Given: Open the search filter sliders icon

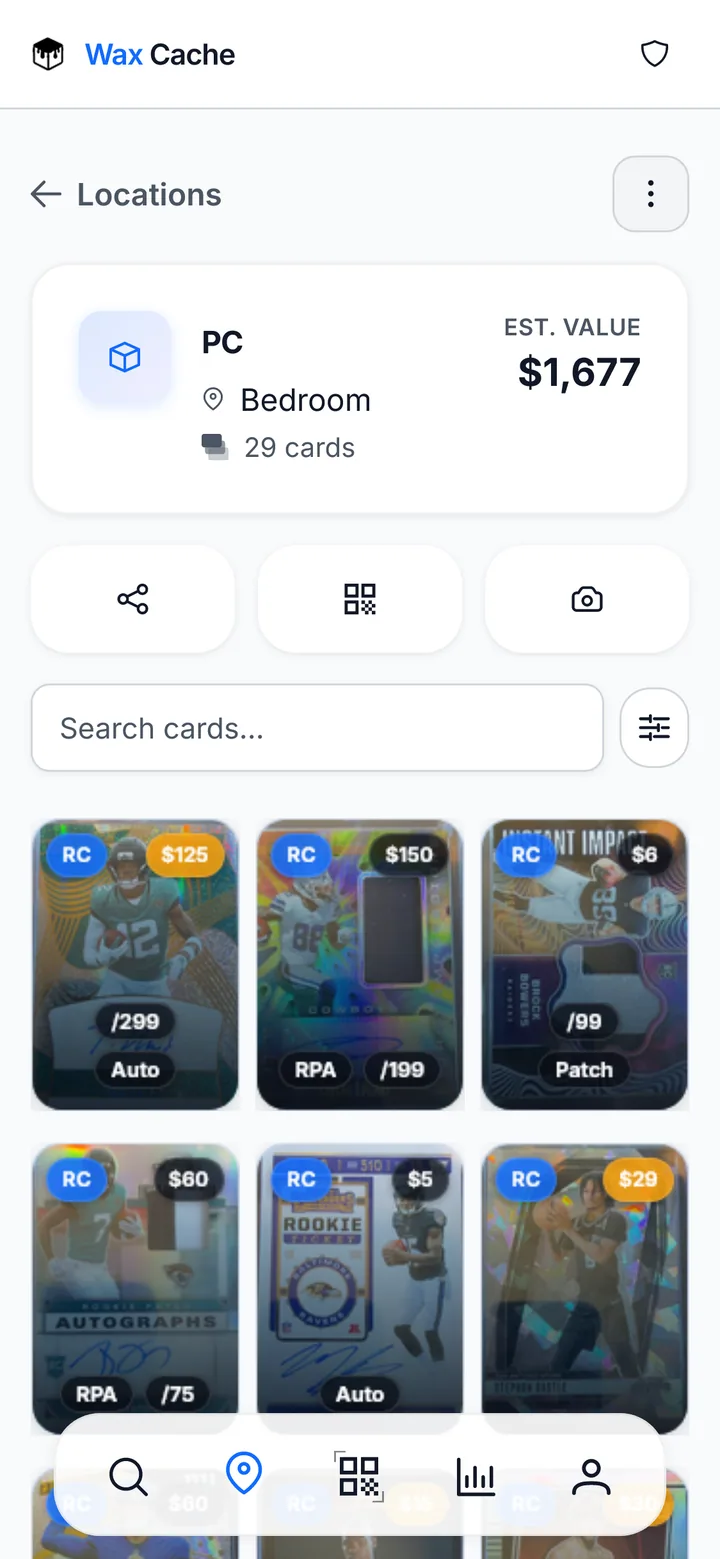Looking at the screenshot, I should [x=654, y=727].
